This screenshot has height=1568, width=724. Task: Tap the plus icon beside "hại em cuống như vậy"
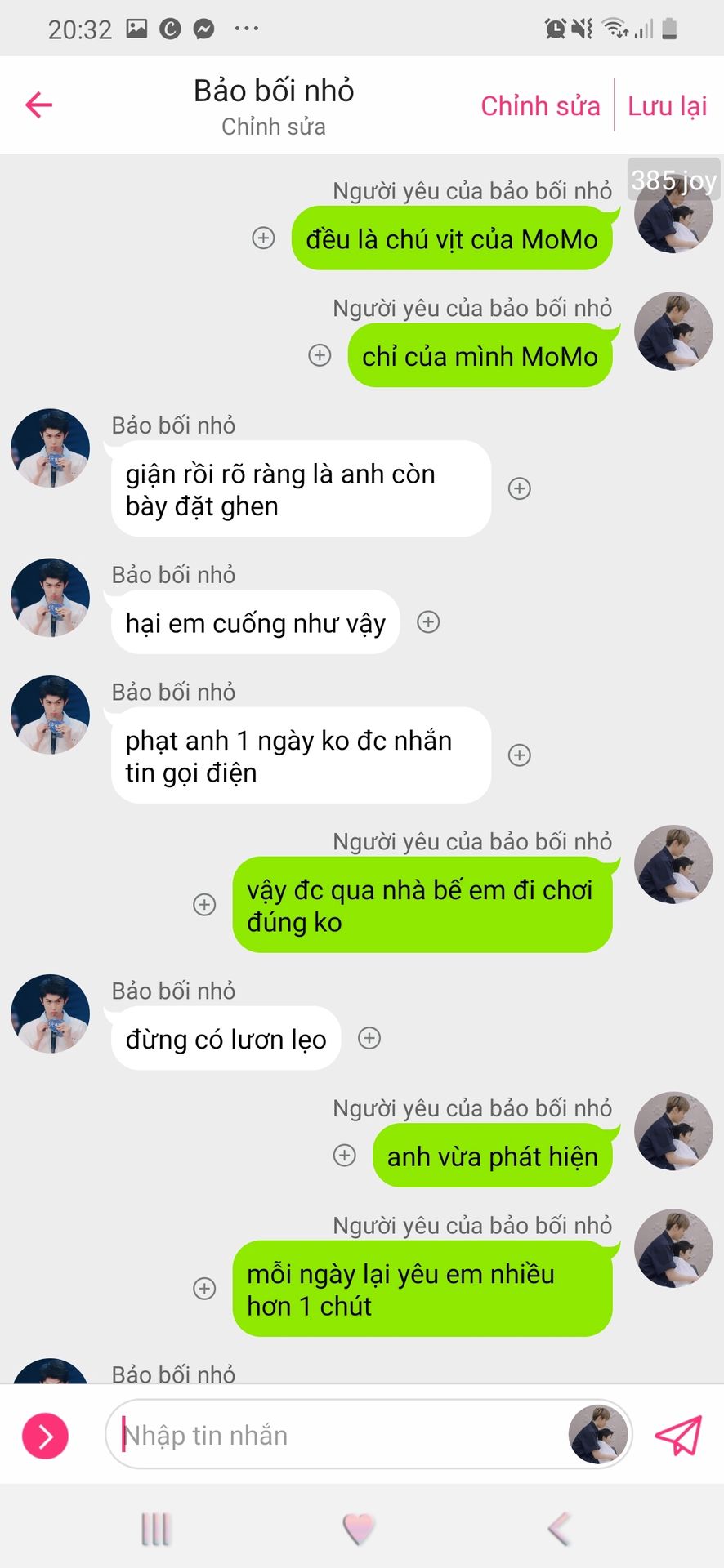pyautogui.click(x=428, y=622)
